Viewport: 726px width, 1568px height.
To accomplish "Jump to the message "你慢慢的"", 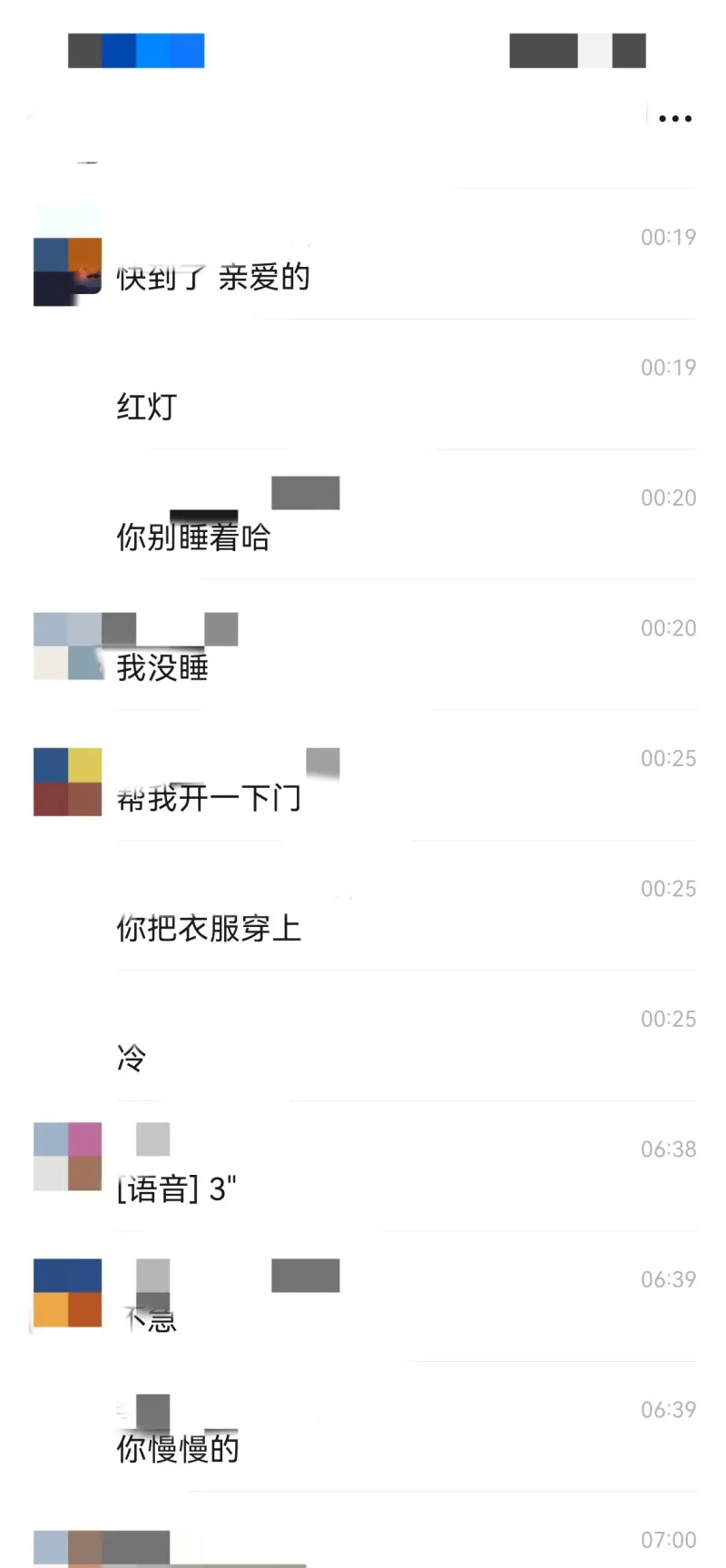I will click(178, 1449).
